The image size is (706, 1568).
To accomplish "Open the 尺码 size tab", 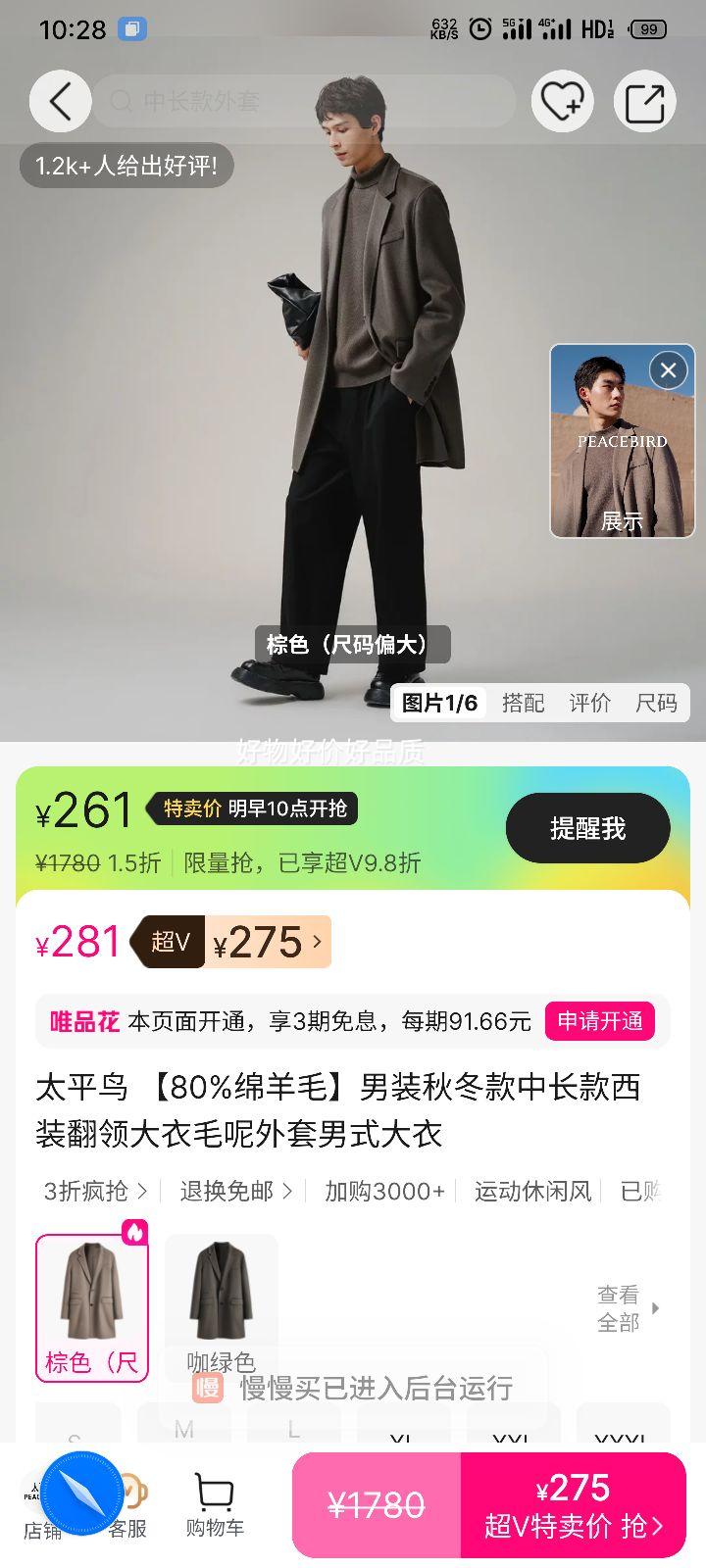I will point(655,703).
